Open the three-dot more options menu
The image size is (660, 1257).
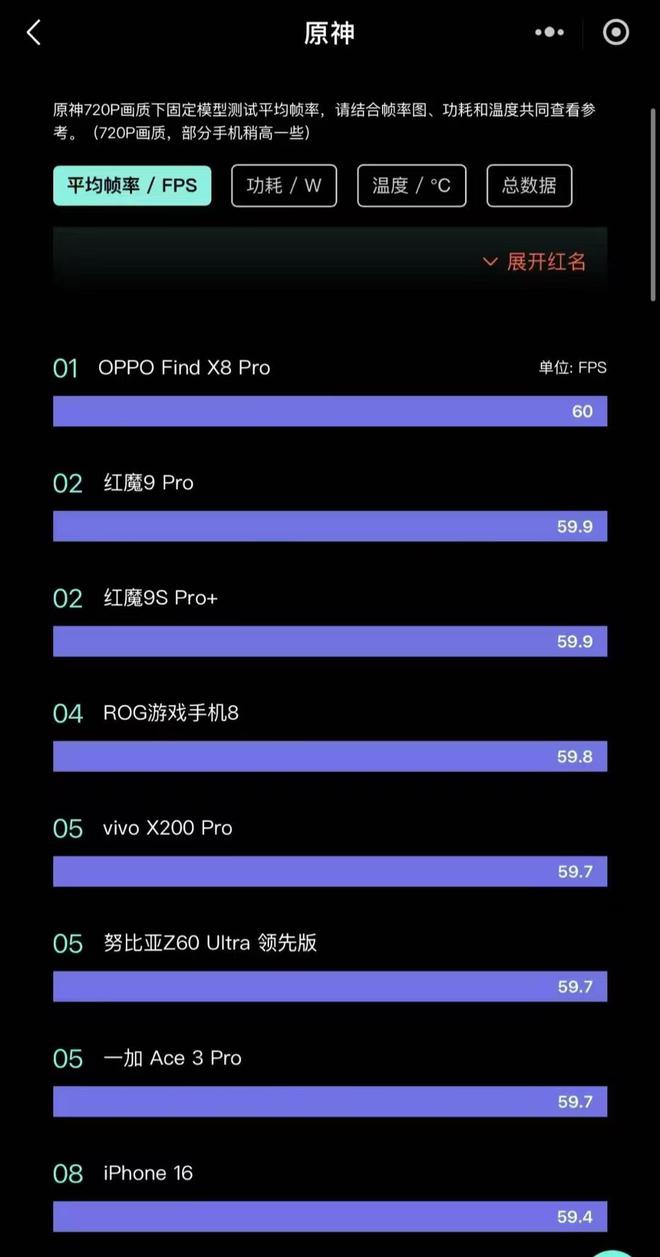(x=549, y=32)
